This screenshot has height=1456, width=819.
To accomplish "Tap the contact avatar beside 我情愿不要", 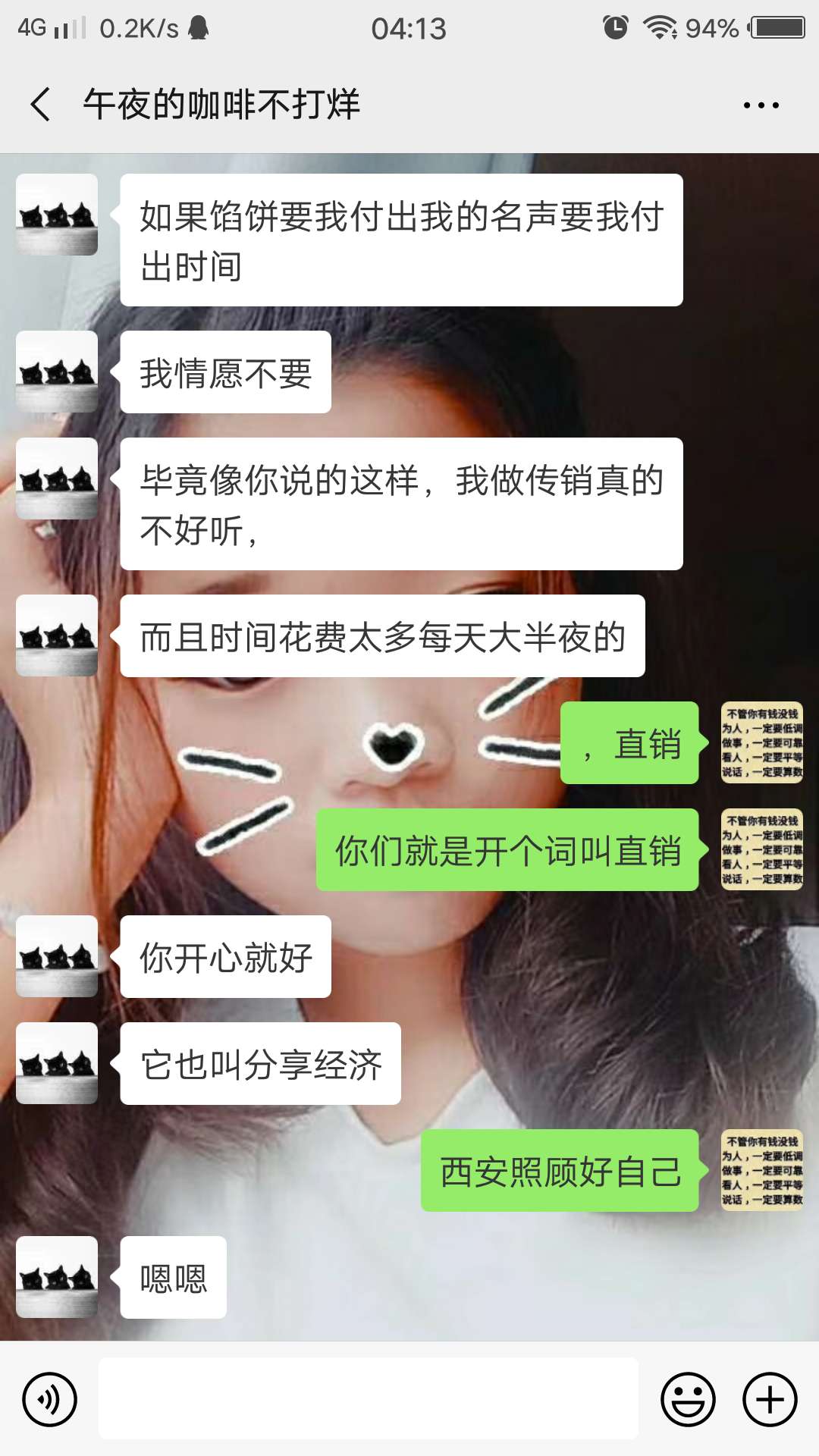I will point(57,372).
